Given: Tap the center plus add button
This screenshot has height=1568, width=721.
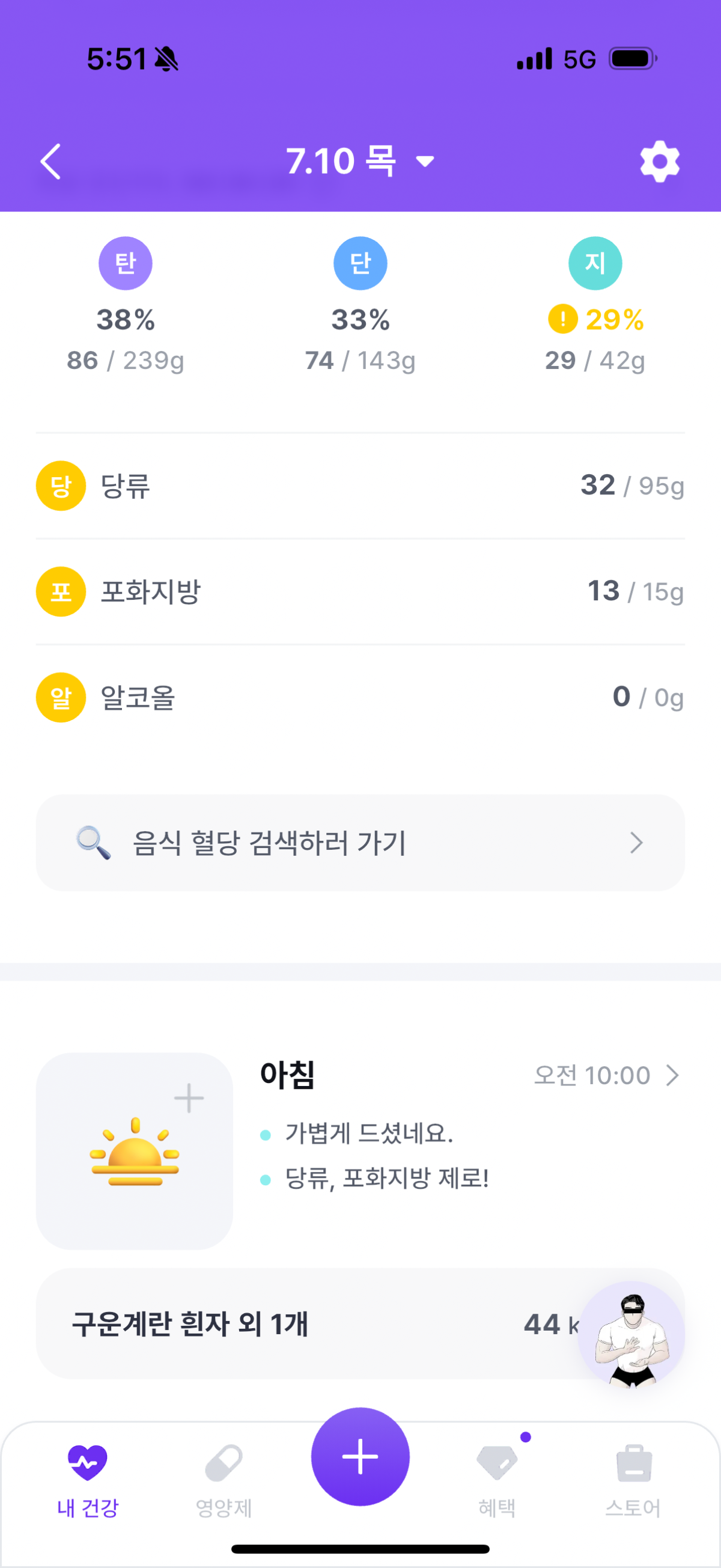Looking at the screenshot, I should [360, 1457].
